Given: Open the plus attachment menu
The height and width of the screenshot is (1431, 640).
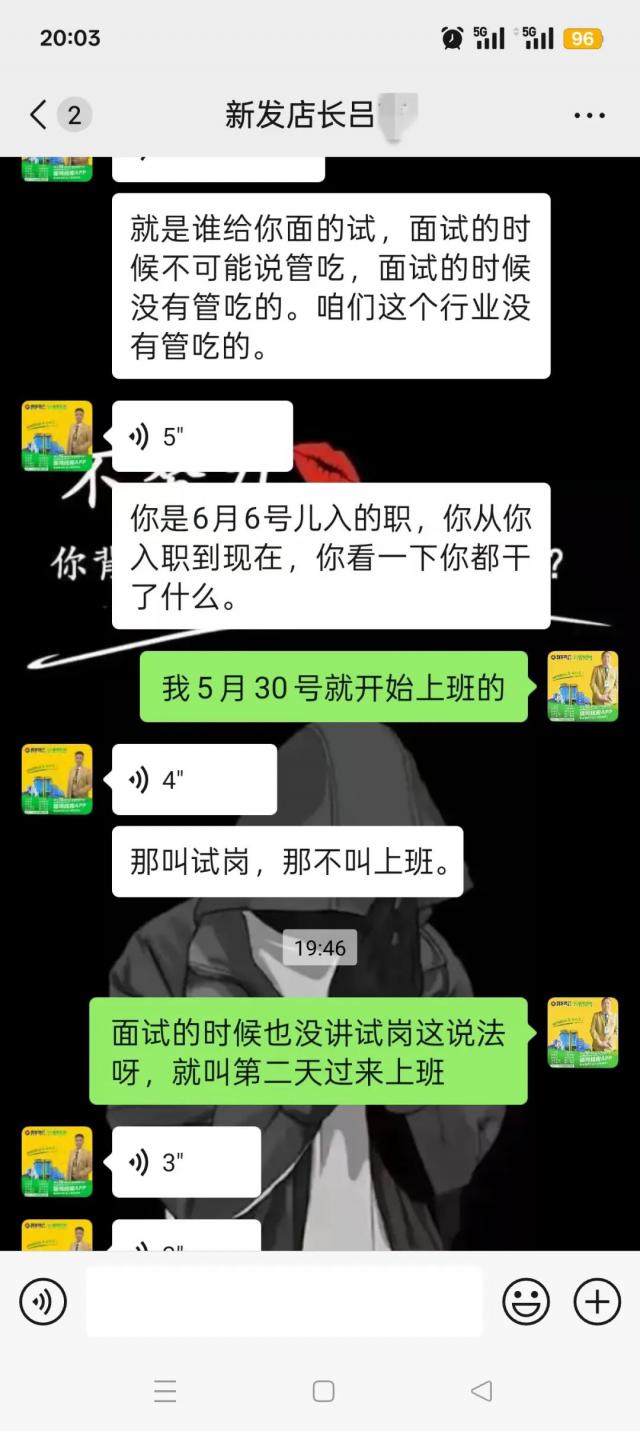Looking at the screenshot, I should (596, 1302).
